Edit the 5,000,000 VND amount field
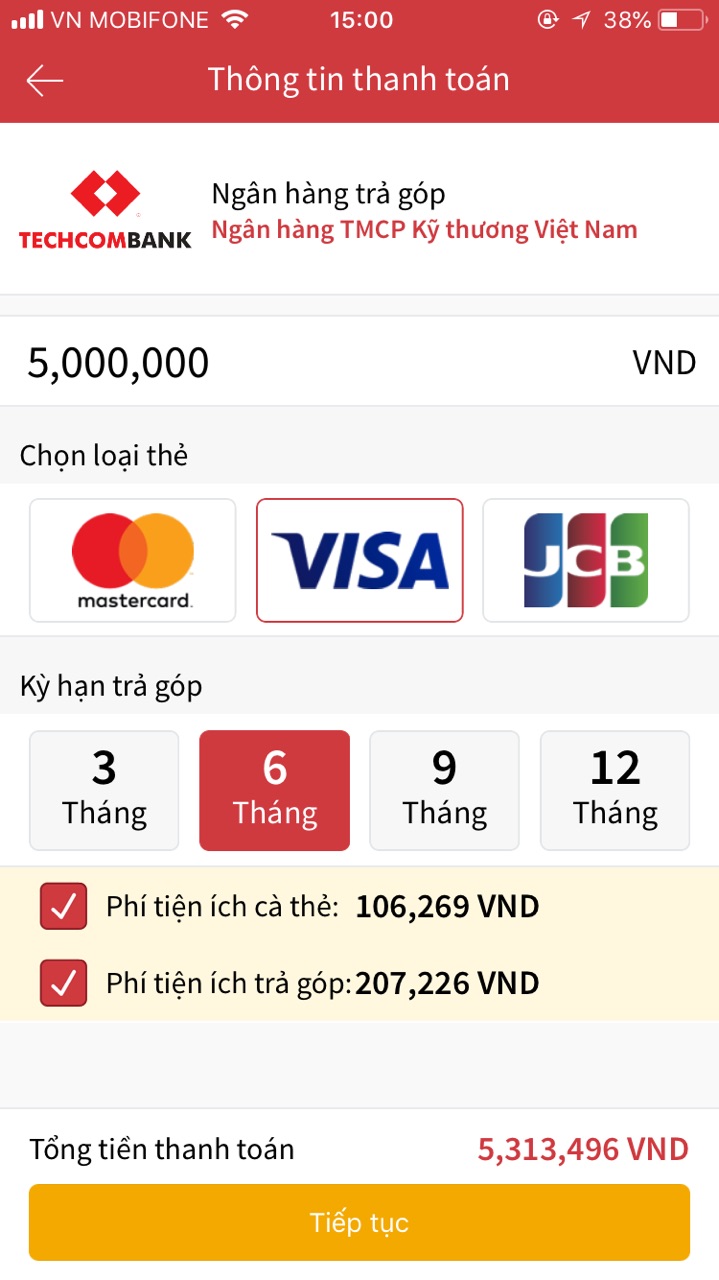The image size is (719, 1280). coord(359,362)
